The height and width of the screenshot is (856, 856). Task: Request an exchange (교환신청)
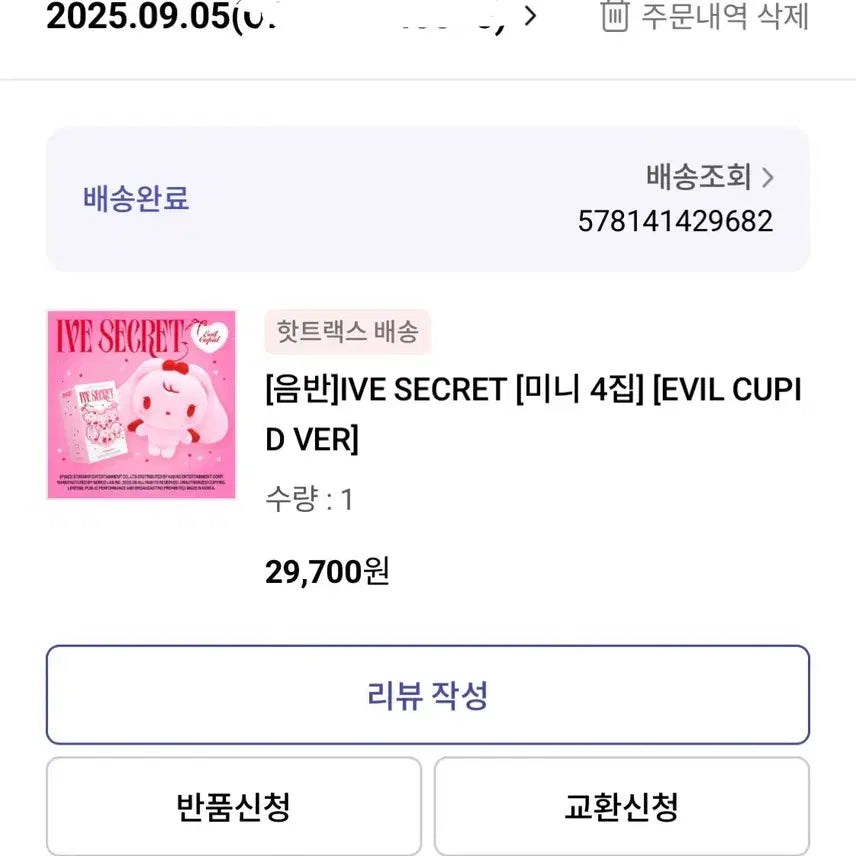pyautogui.click(x=621, y=805)
